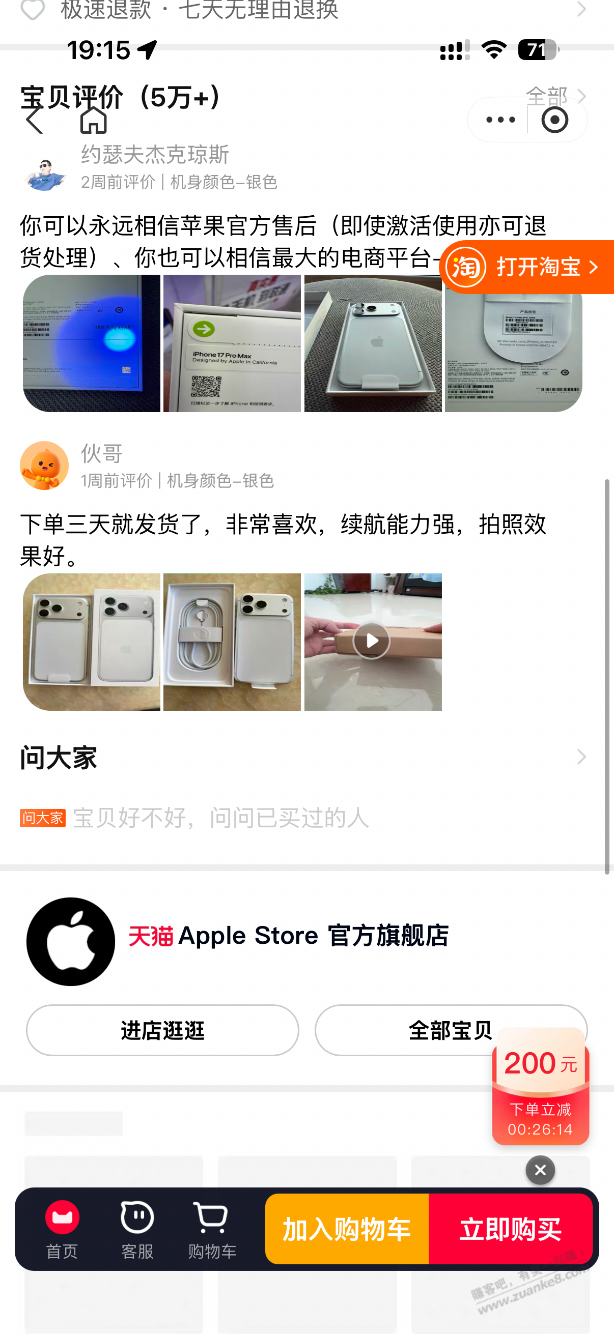The image size is (614, 1334).
Task: Tap 进店逛逛 to visit the store
Action: (162, 1030)
